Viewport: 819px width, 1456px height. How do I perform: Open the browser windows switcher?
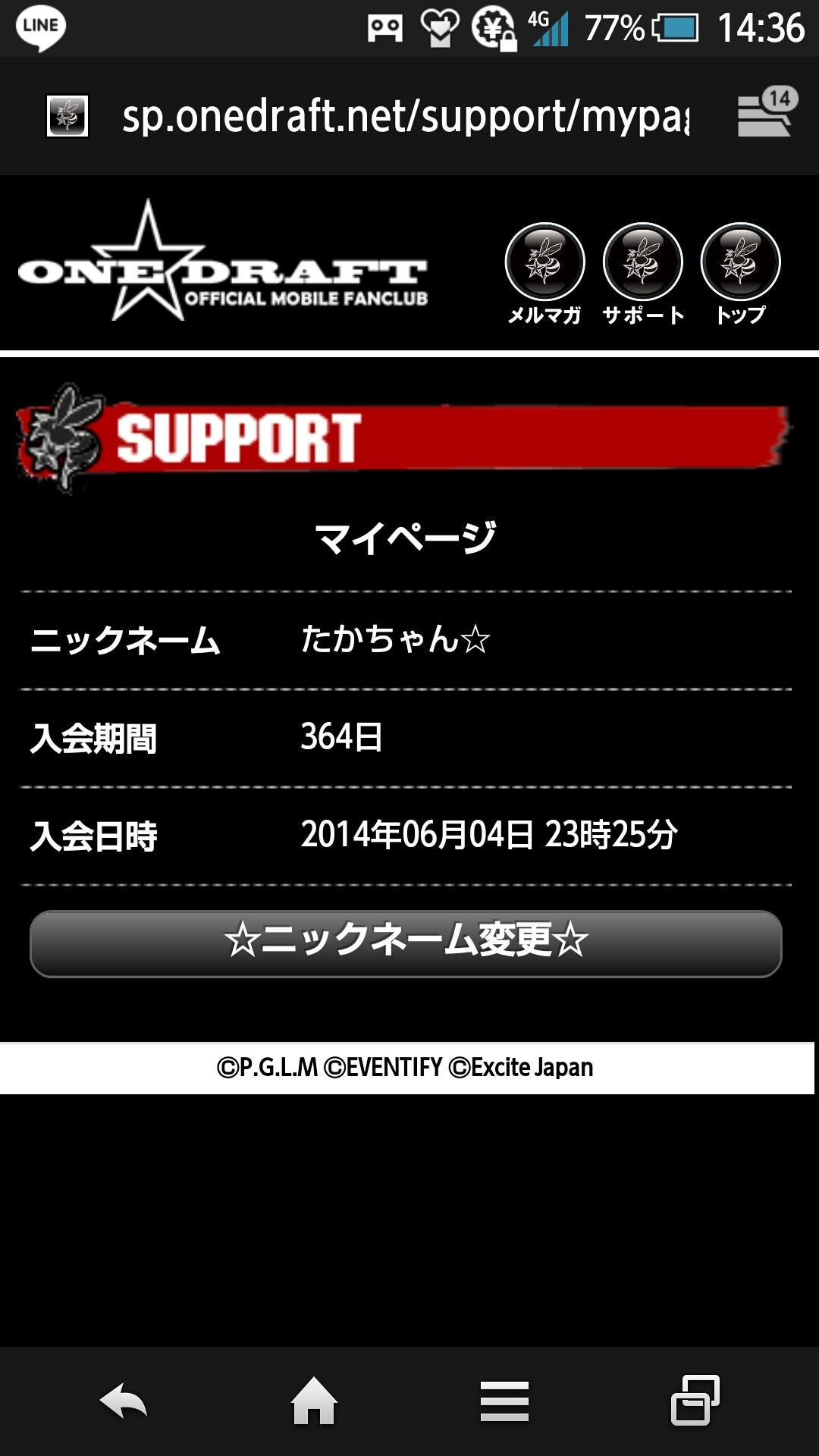695,1401
